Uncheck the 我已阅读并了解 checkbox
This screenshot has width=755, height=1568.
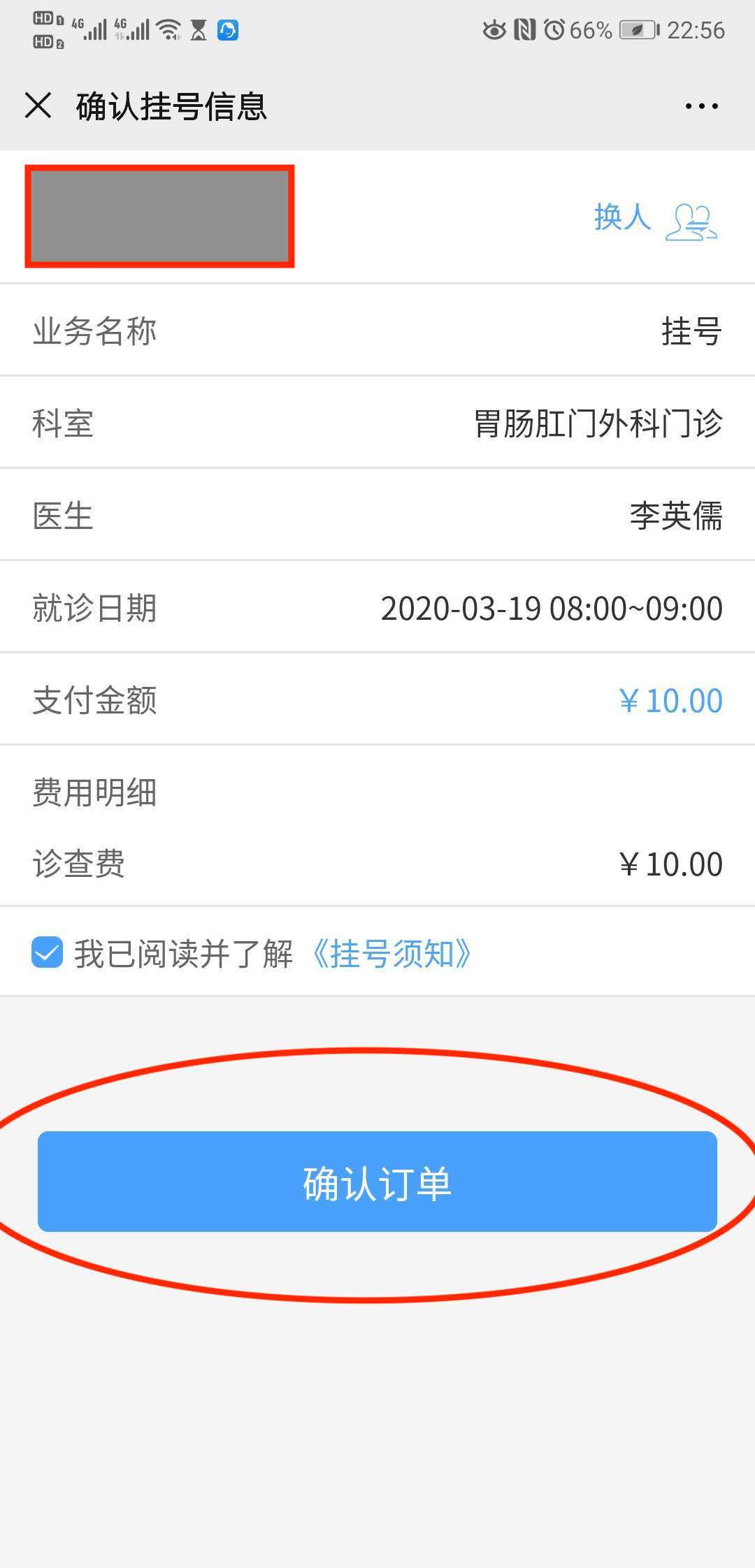pos(48,953)
